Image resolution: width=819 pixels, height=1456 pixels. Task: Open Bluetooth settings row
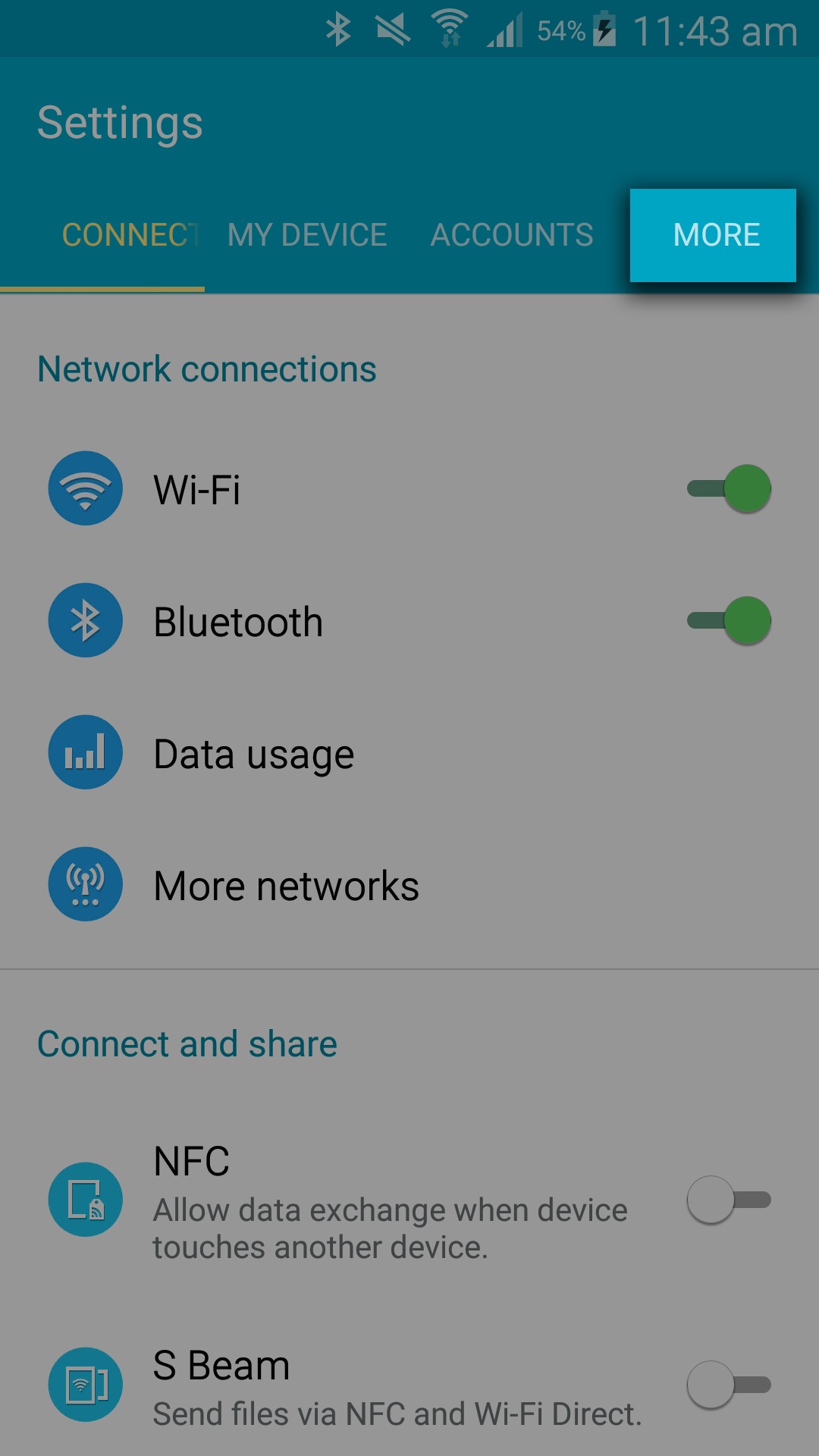pyautogui.click(x=409, y=621)
